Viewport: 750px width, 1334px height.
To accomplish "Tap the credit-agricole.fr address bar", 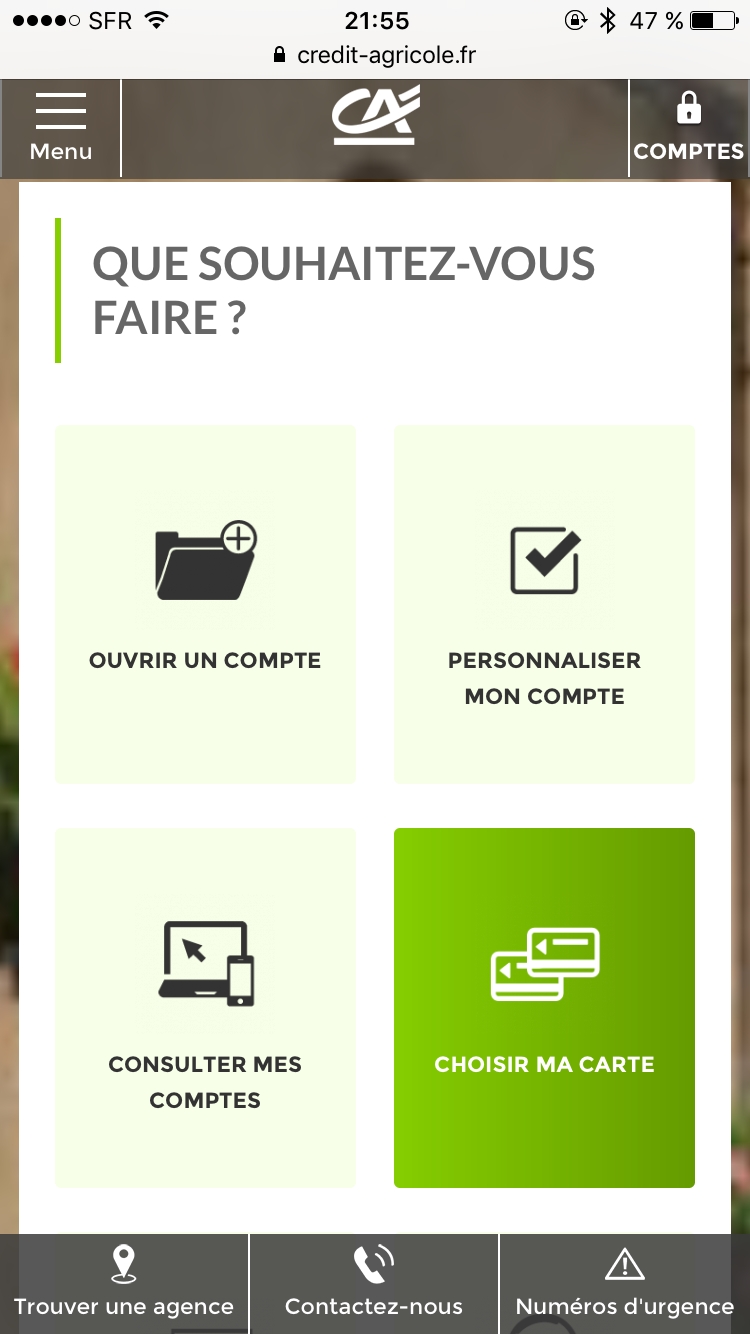I will point(375,56).
